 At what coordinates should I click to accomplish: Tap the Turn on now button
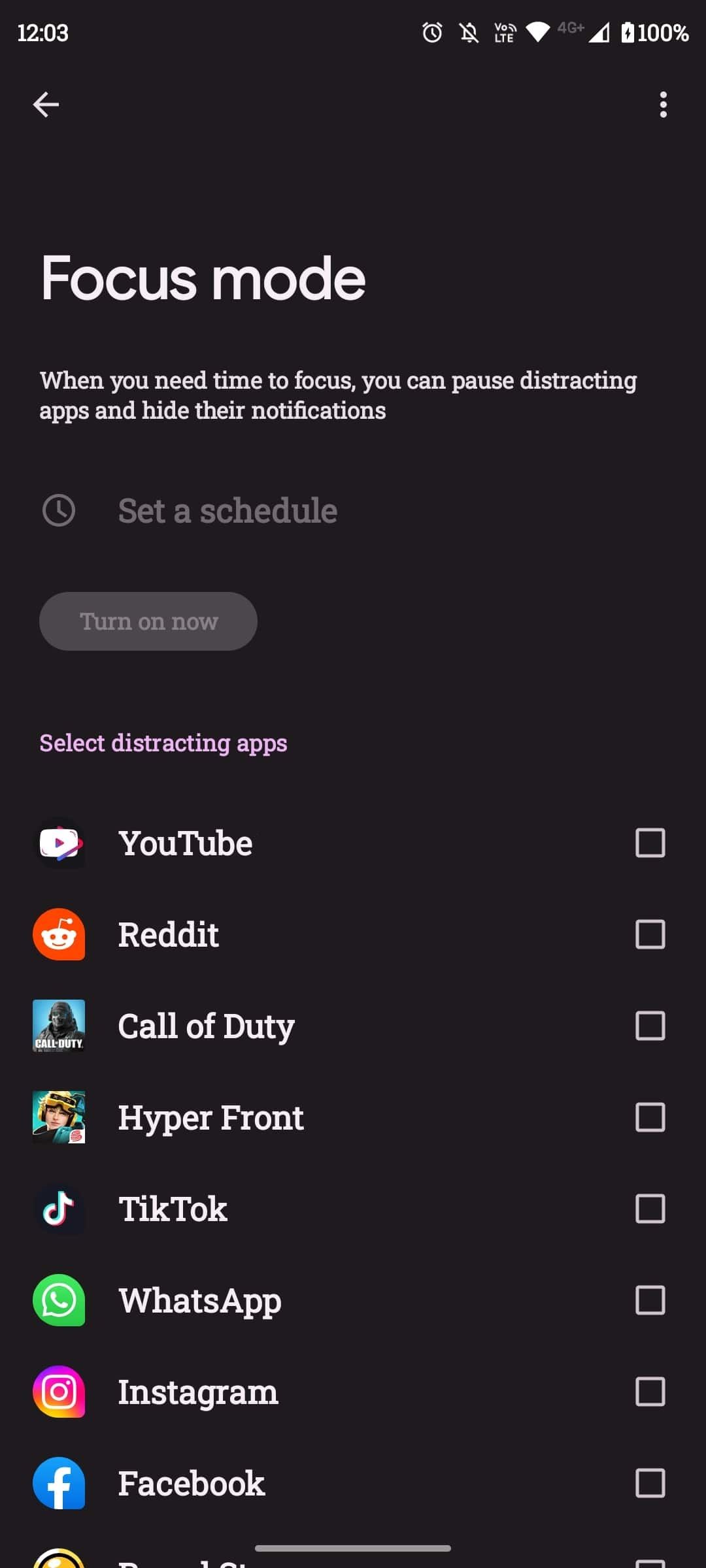(x=148, y=621)
